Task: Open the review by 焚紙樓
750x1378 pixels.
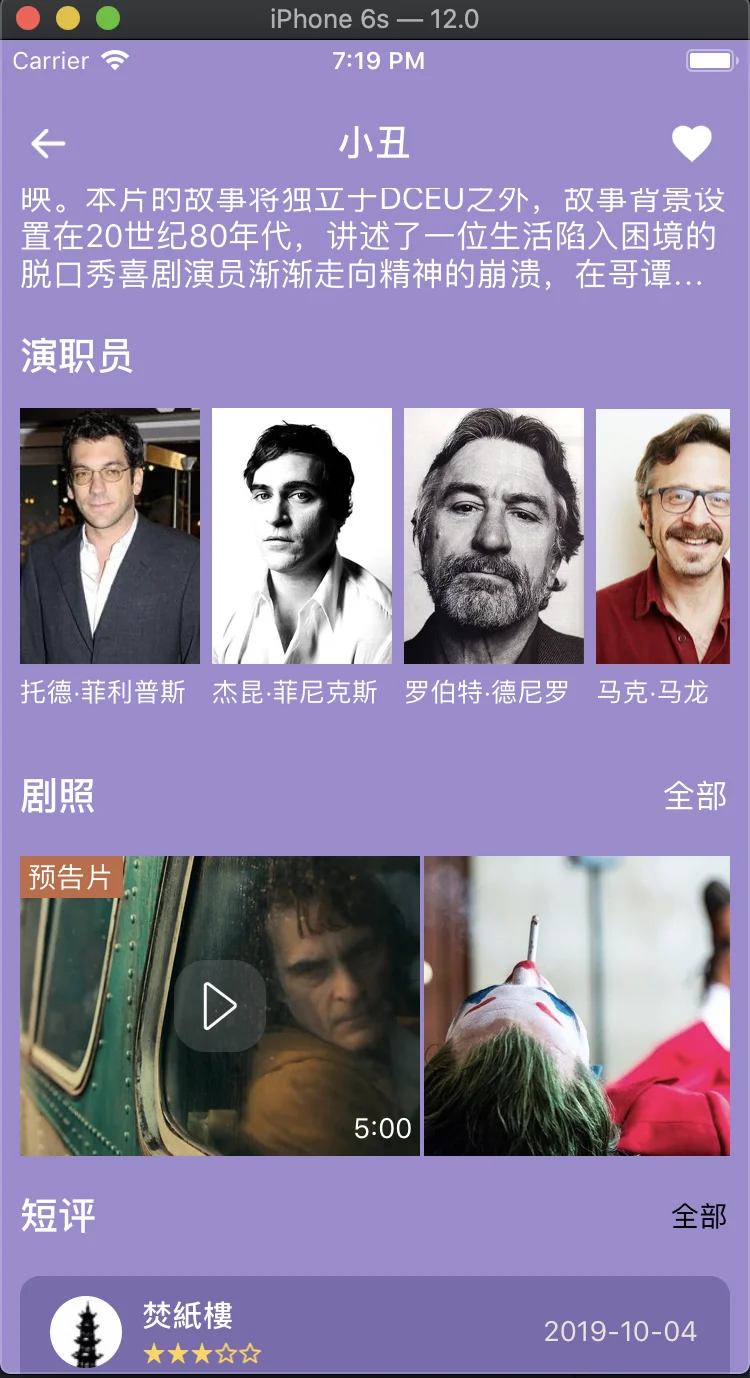Action: pyautogui.click(x=375, y=1327)
